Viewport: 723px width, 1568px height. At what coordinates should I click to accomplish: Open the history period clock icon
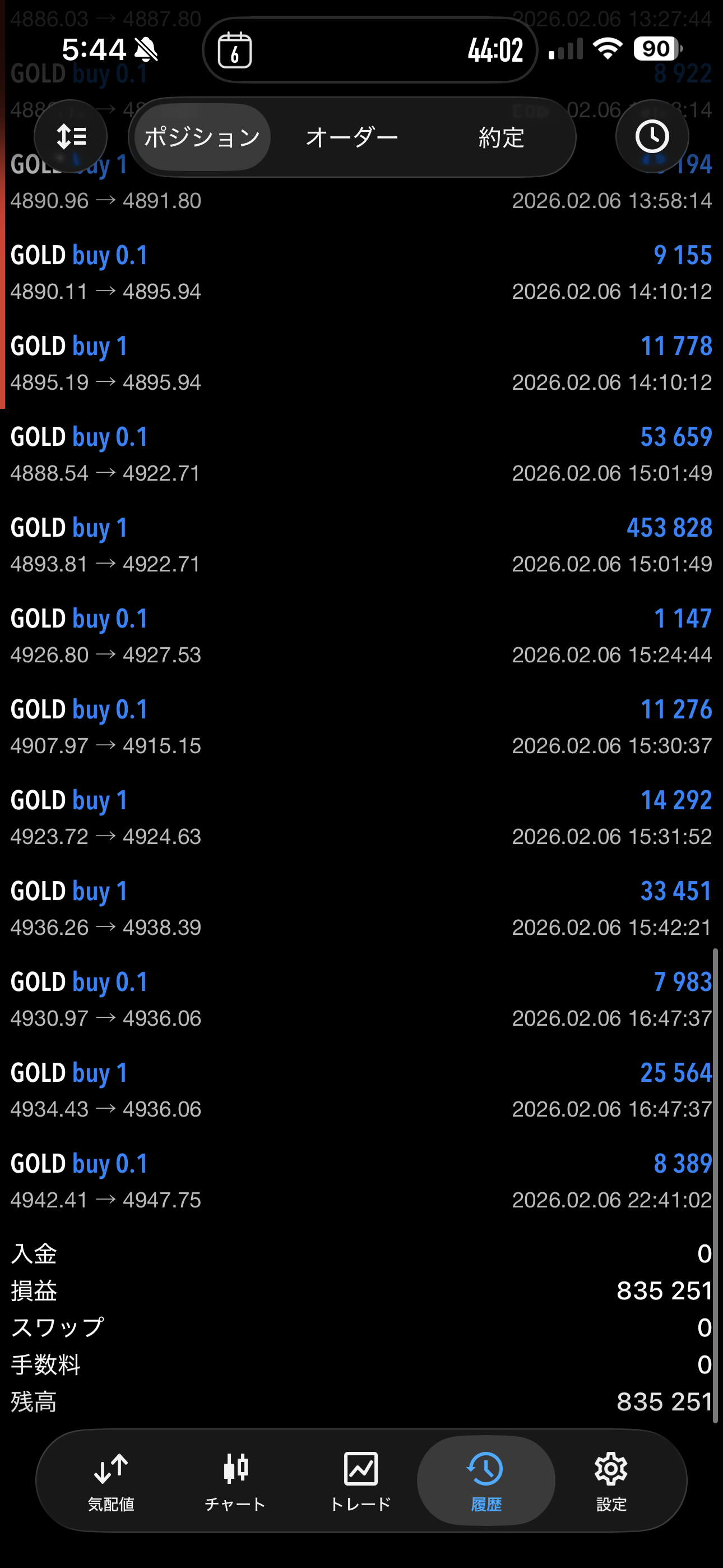pyautogui.click(x=652, y=137)
